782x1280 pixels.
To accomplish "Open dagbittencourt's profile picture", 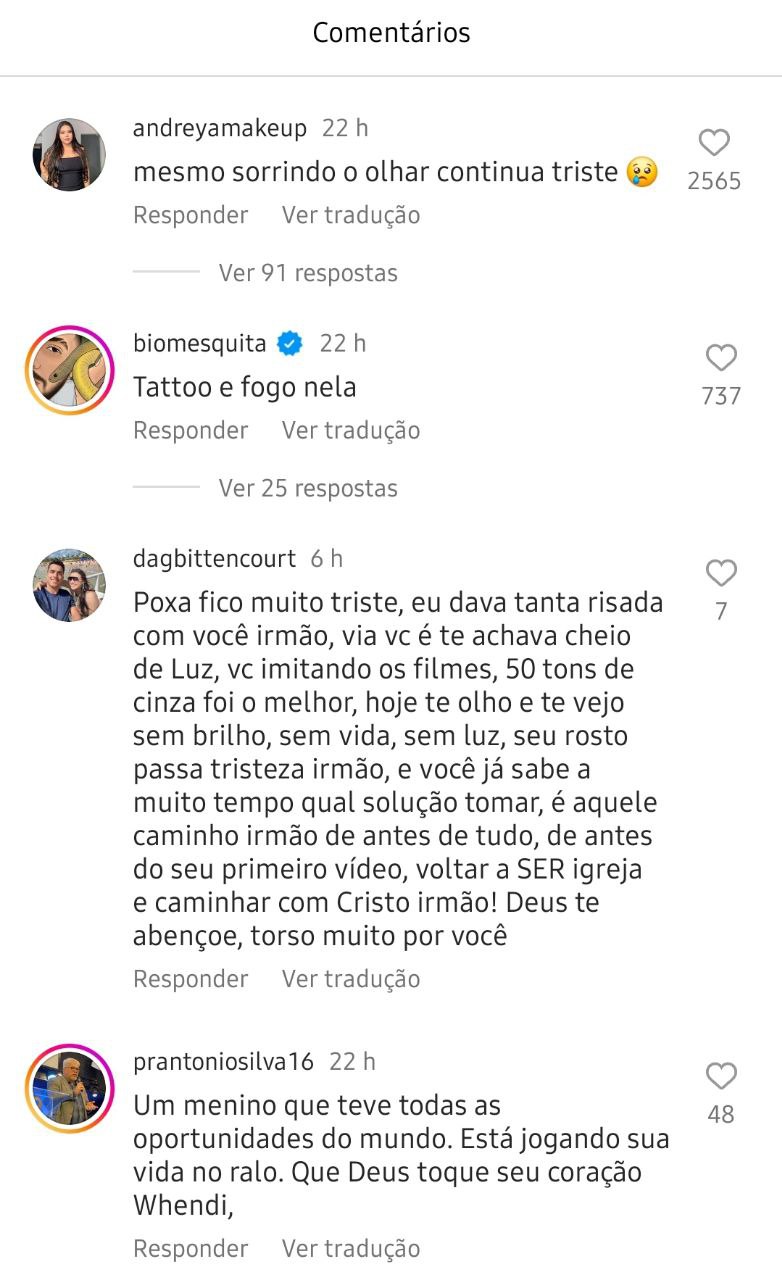I will [69, 585].
